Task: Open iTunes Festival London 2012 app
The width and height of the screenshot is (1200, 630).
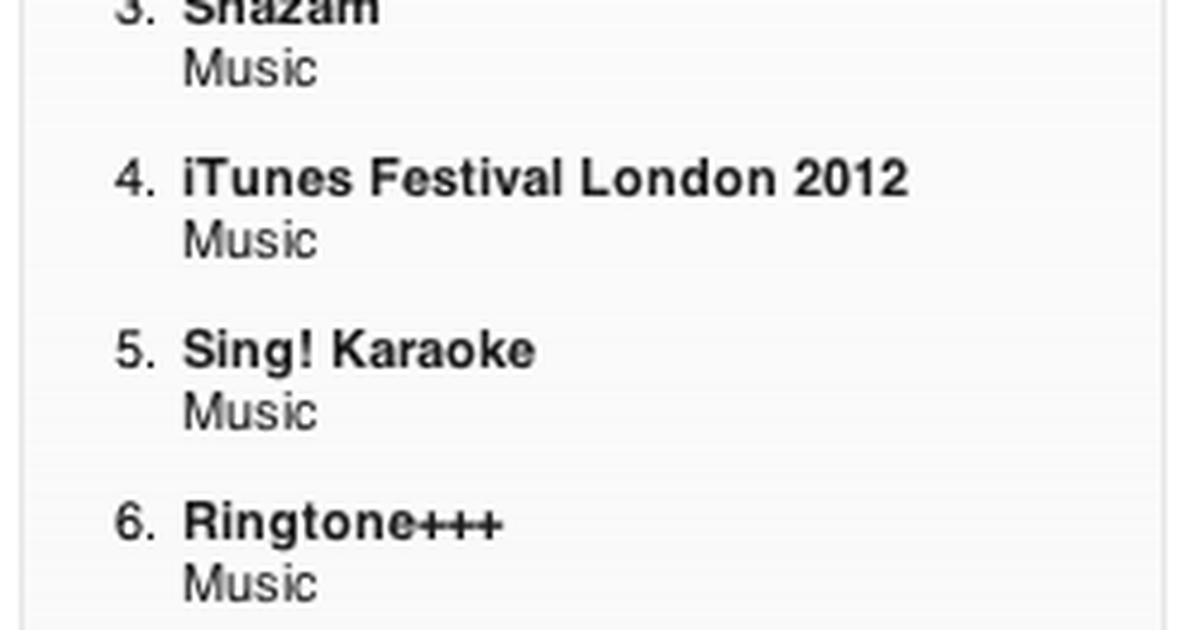Action: (x=545, y=179)
